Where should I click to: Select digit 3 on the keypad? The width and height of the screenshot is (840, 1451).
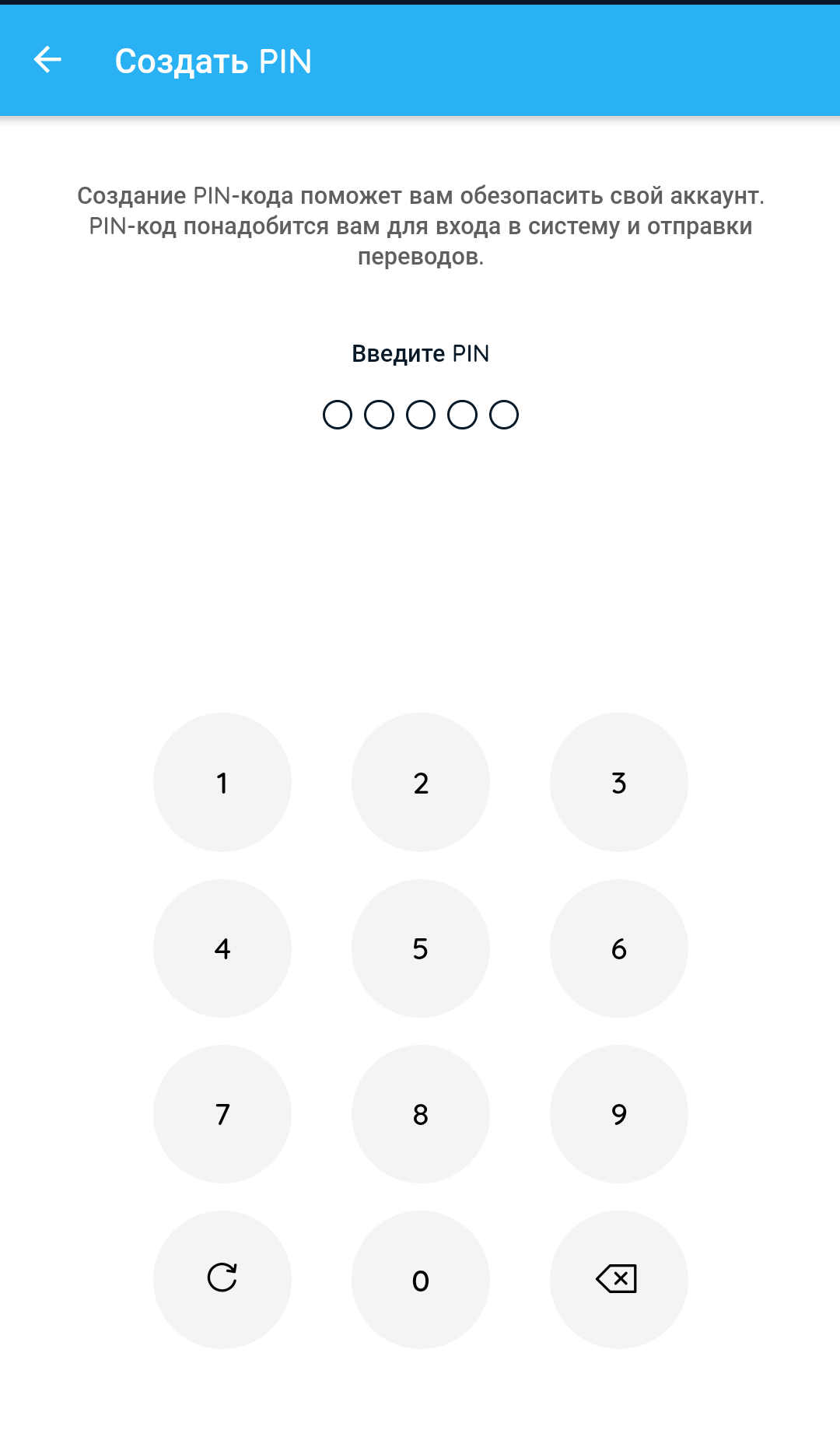619,782
